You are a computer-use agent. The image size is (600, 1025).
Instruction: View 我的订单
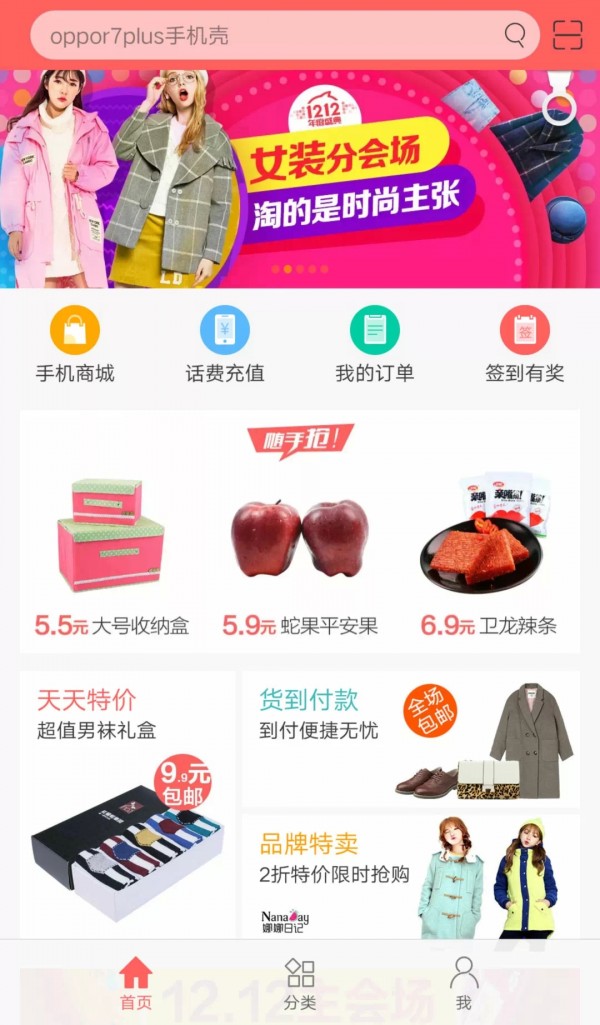pos(375,345)
